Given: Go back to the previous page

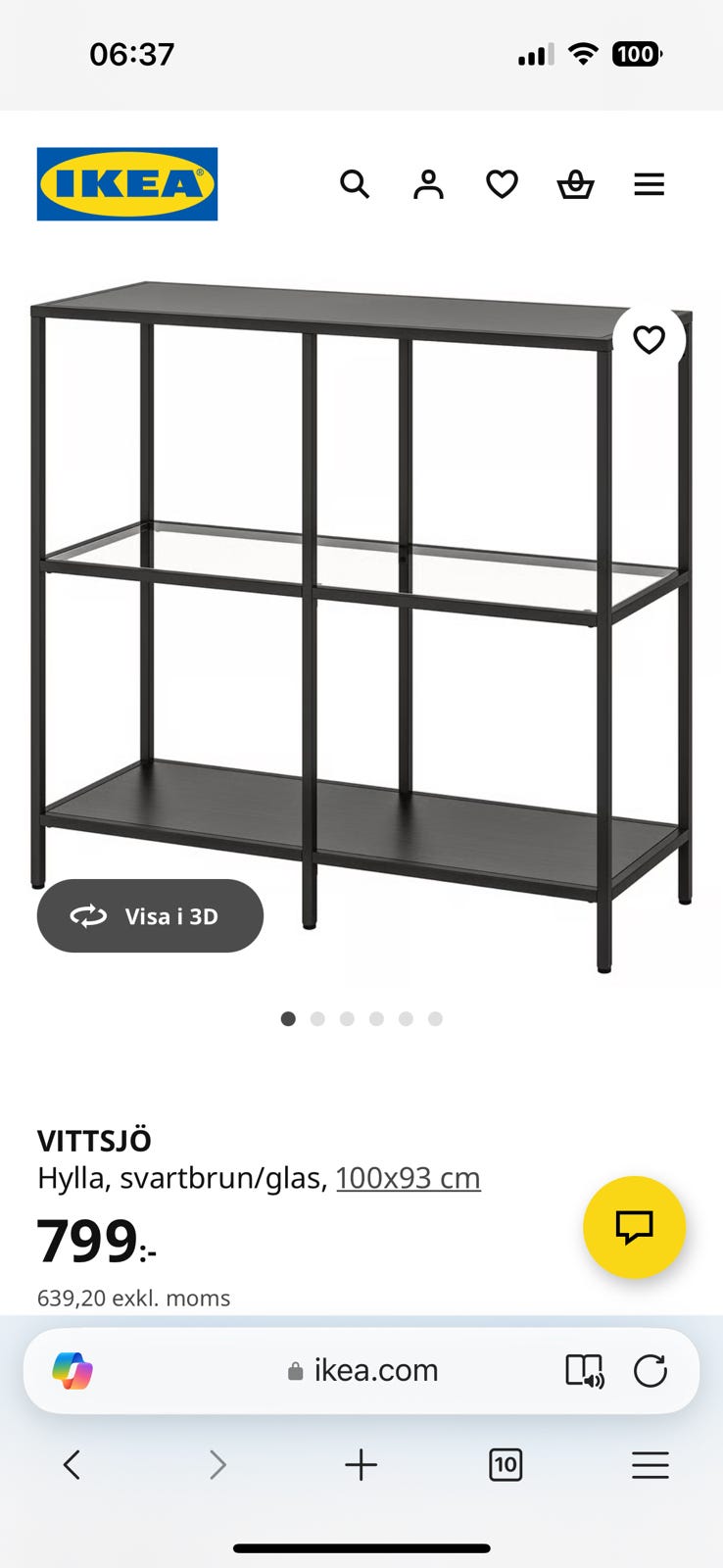Looking at the screenshot, I should click(x=72, y=1465).
